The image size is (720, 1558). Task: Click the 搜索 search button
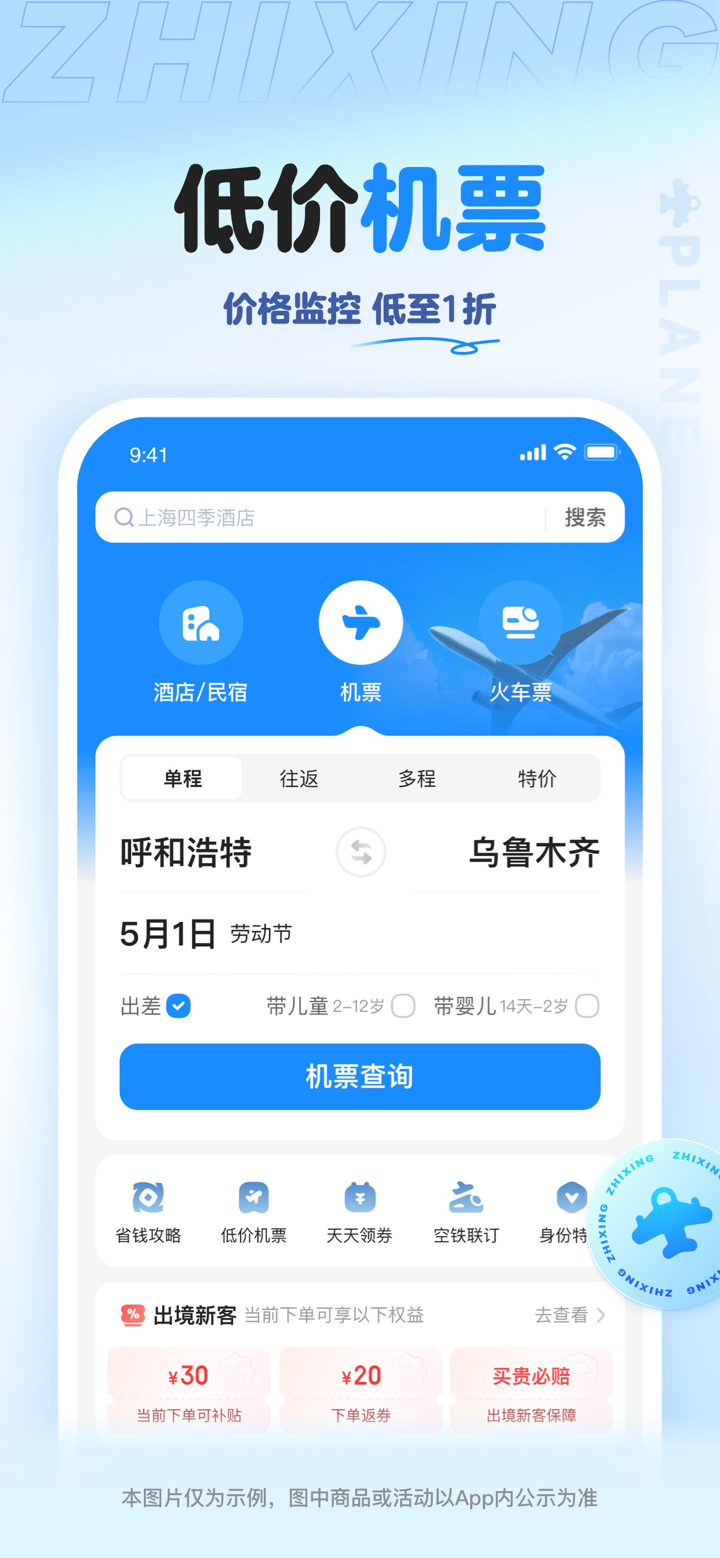pyautogui.click(x=585, y=516)
